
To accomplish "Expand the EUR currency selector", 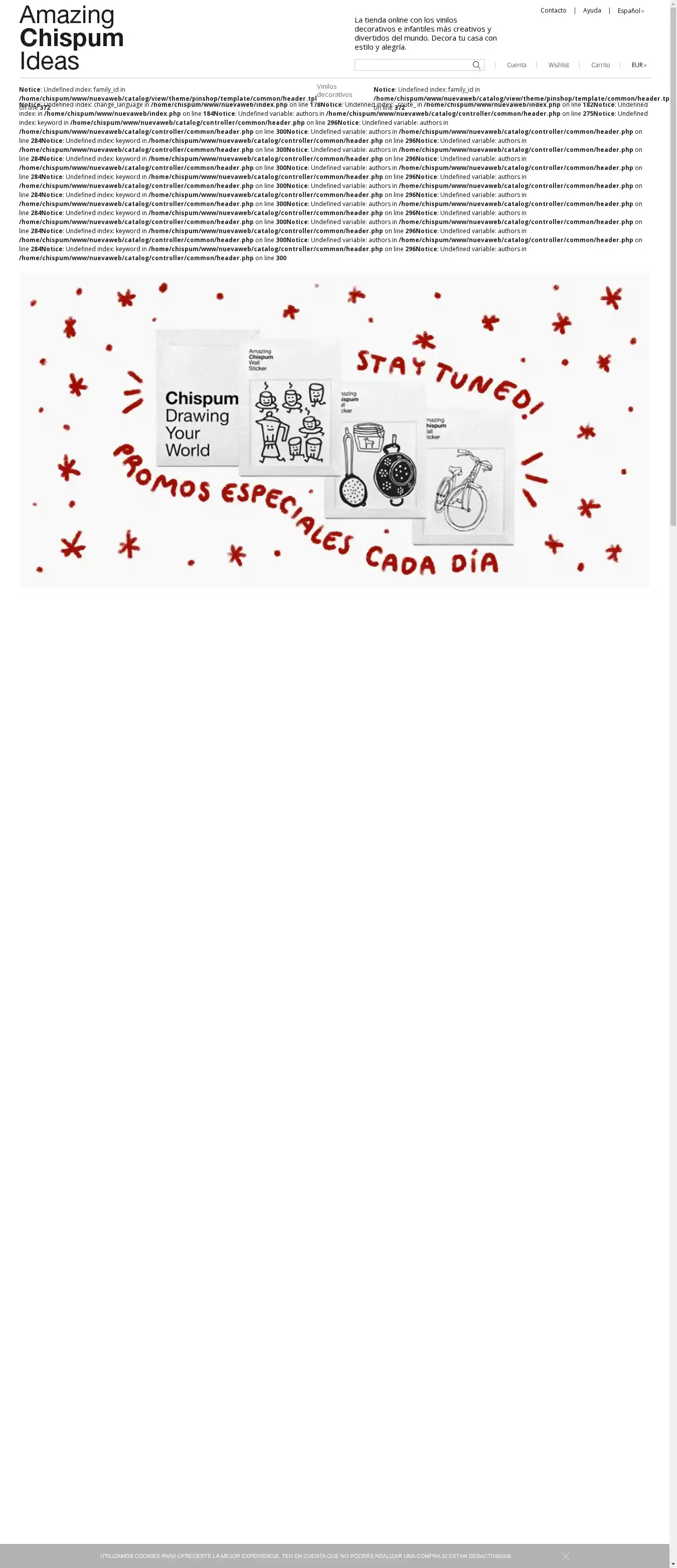I will (639, 65).
